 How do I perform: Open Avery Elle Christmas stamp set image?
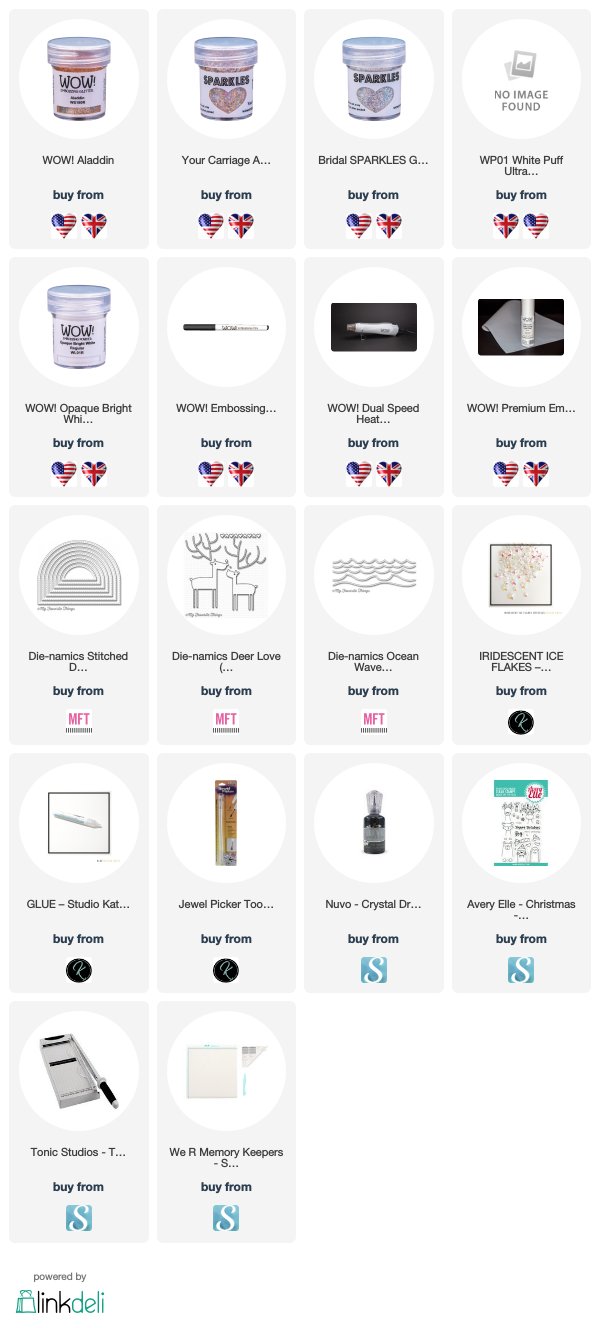click(521, 823)
